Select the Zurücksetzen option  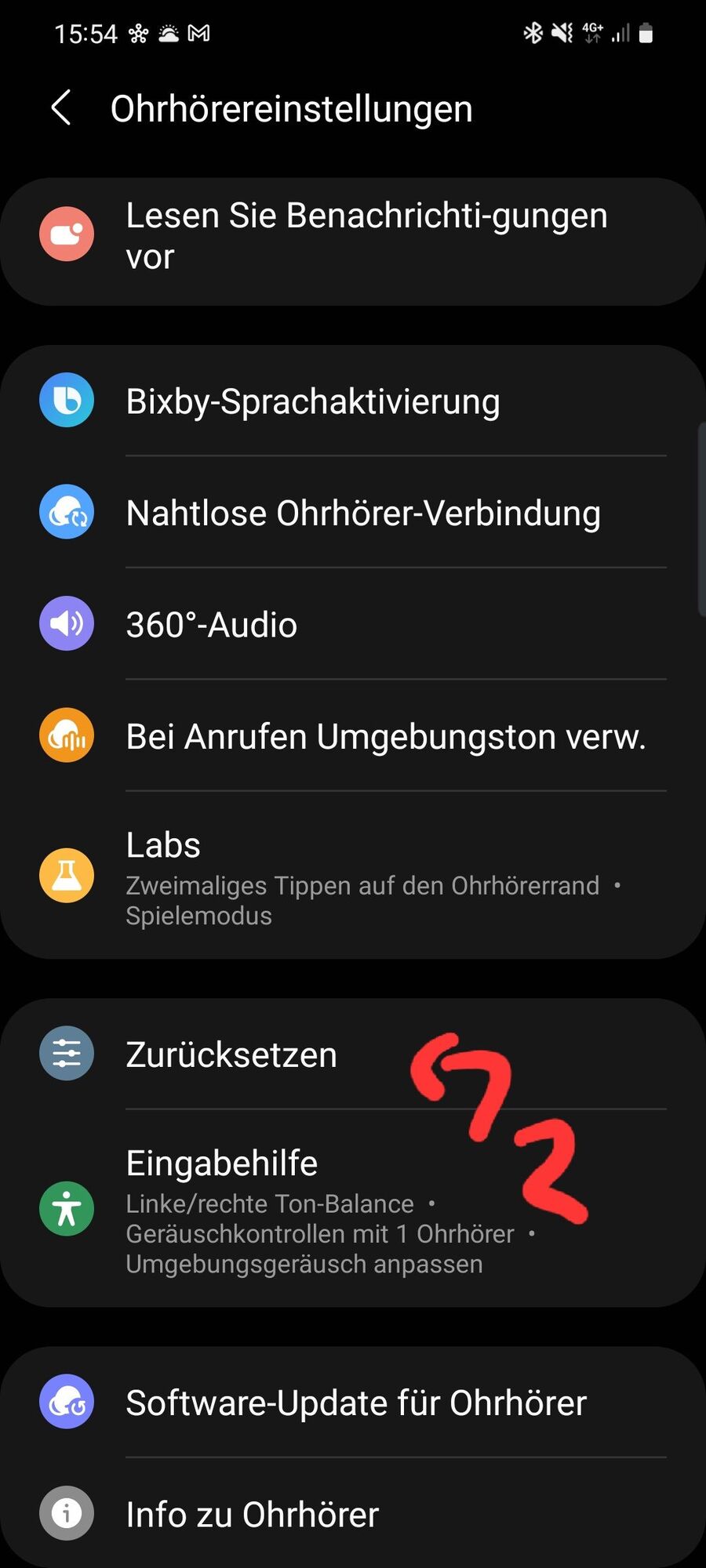[x=231, y=1054]
